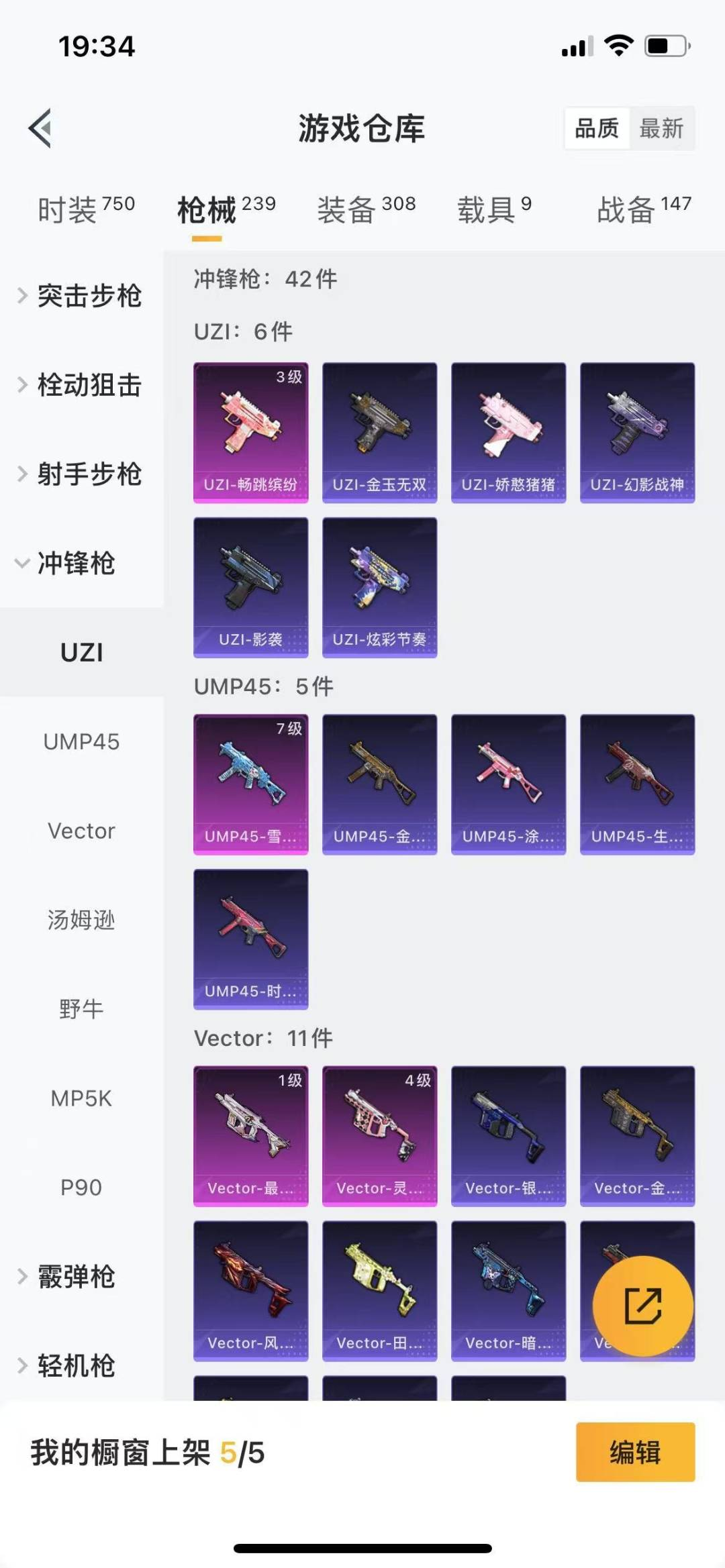Open the UZI-金玉无双 skin card
This screenshot has height=1568, width=725.
[x=379, y=433]
